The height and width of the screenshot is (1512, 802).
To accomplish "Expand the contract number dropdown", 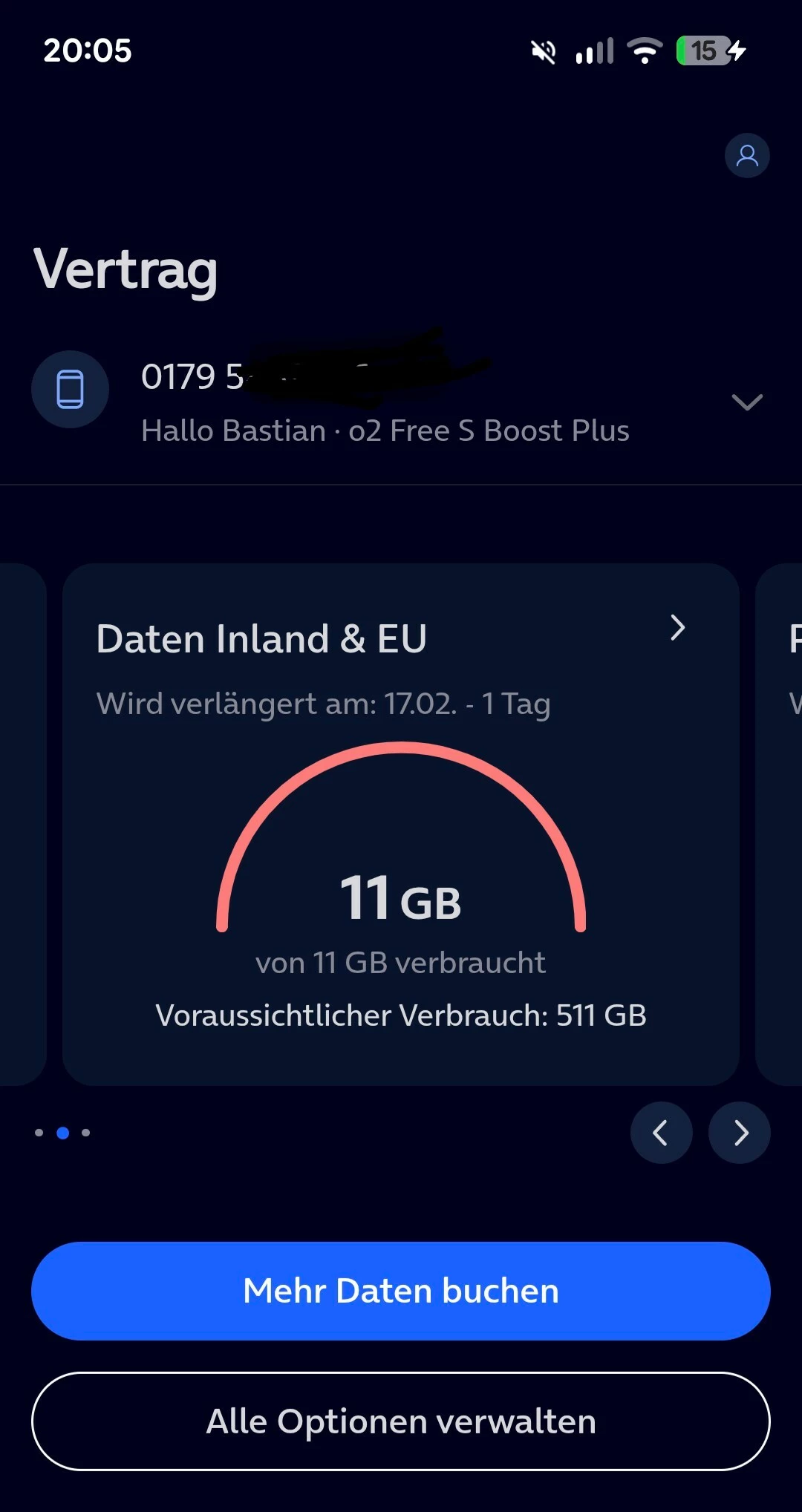I will tap(746, 402).
